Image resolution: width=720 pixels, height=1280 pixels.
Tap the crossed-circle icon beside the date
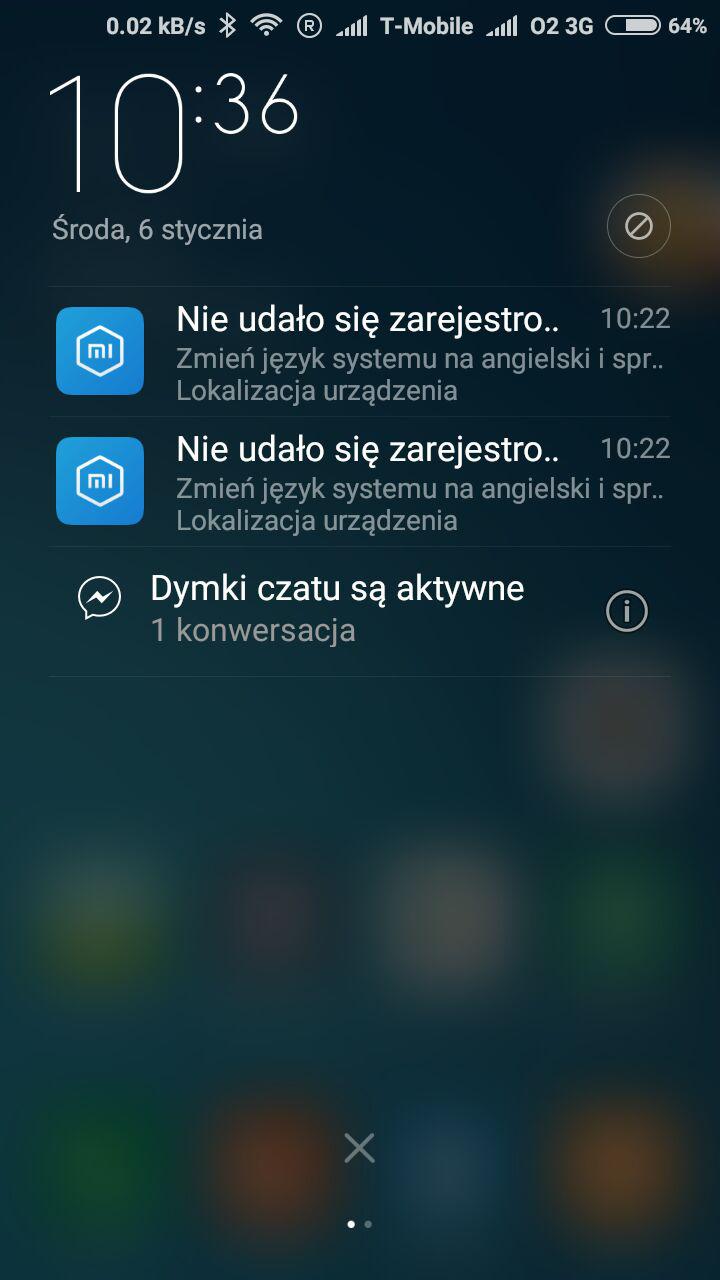click(x=638, y=228)
